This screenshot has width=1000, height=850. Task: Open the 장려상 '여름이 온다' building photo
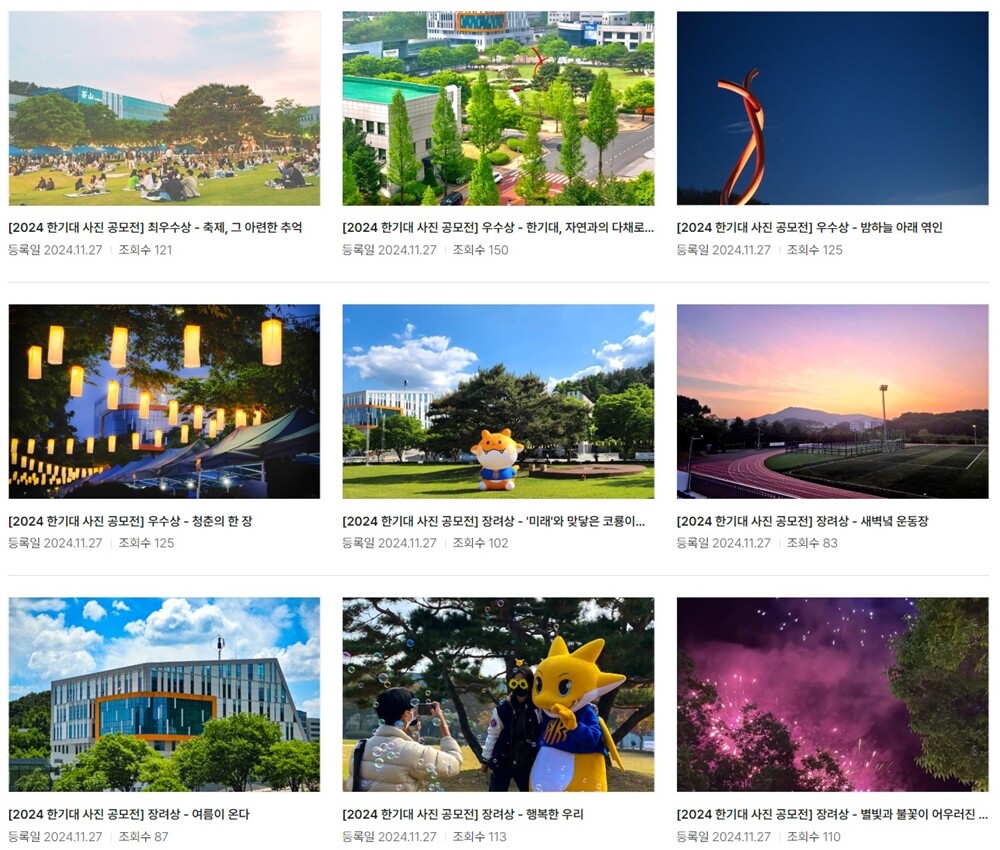164,694
